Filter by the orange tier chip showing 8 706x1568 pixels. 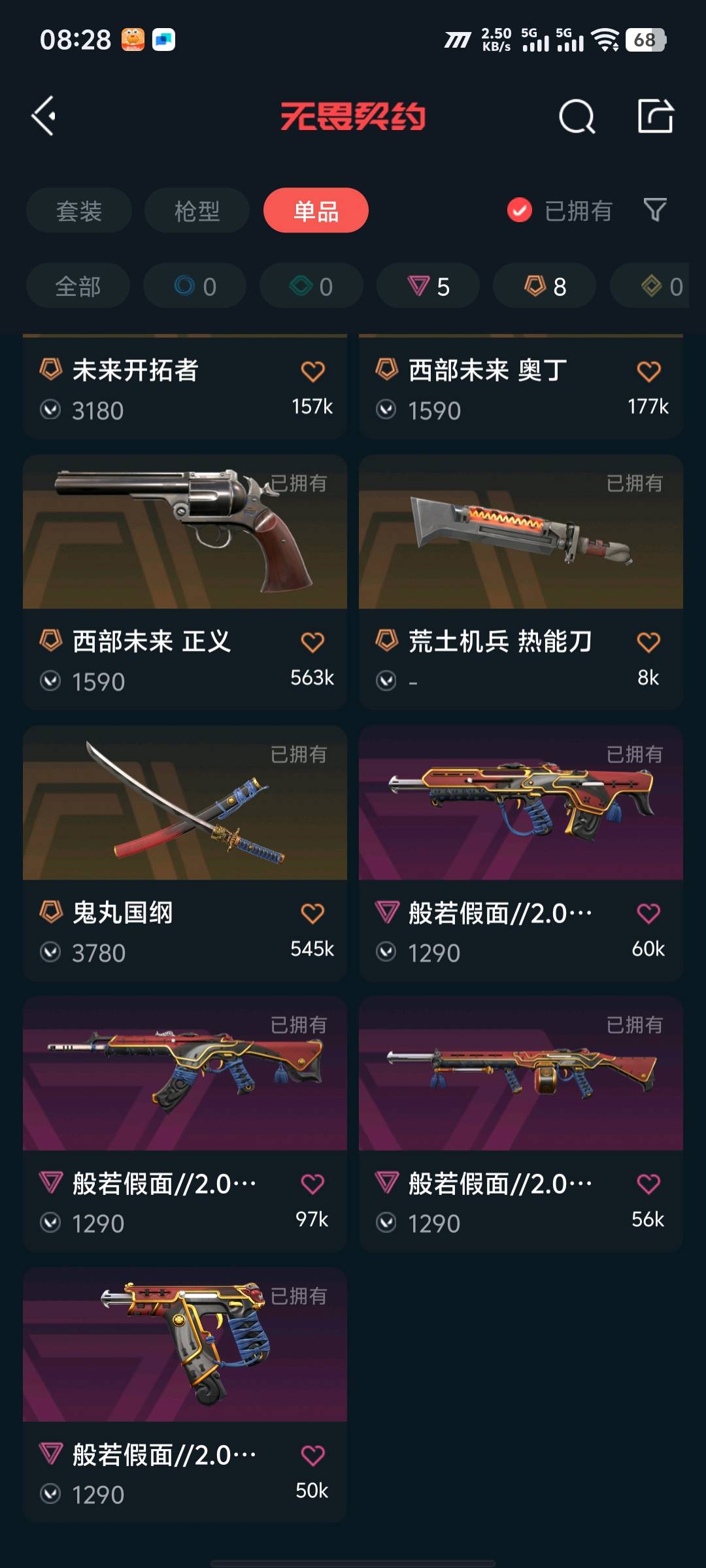pos(545,286)
